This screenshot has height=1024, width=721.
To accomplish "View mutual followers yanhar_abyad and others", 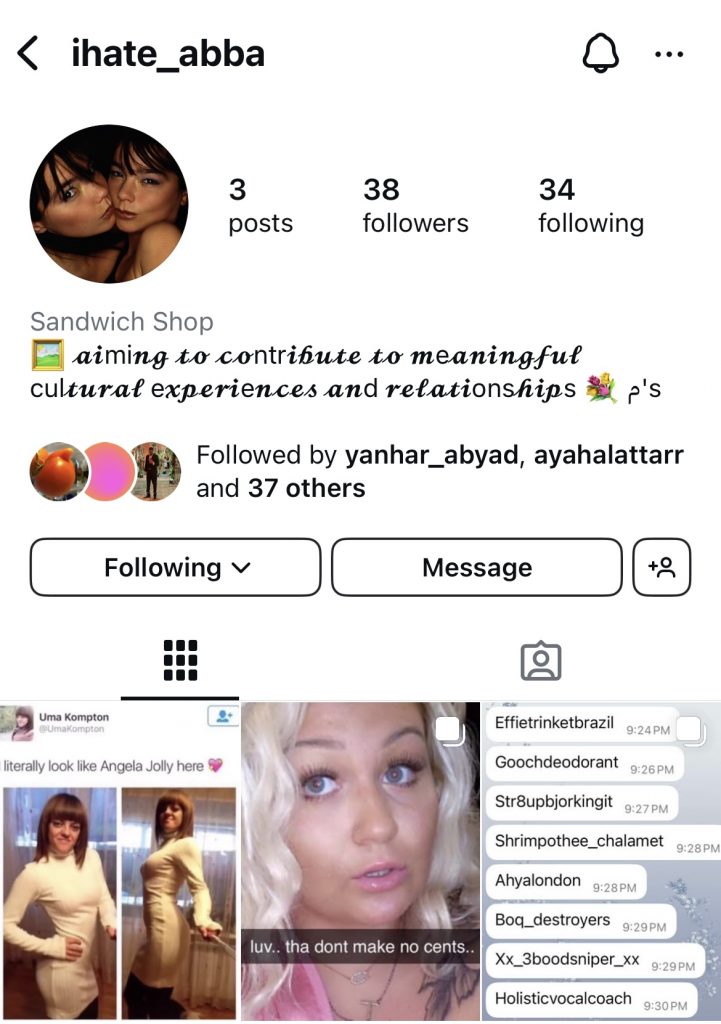I will pyautogui.click(x=440, y=472).
